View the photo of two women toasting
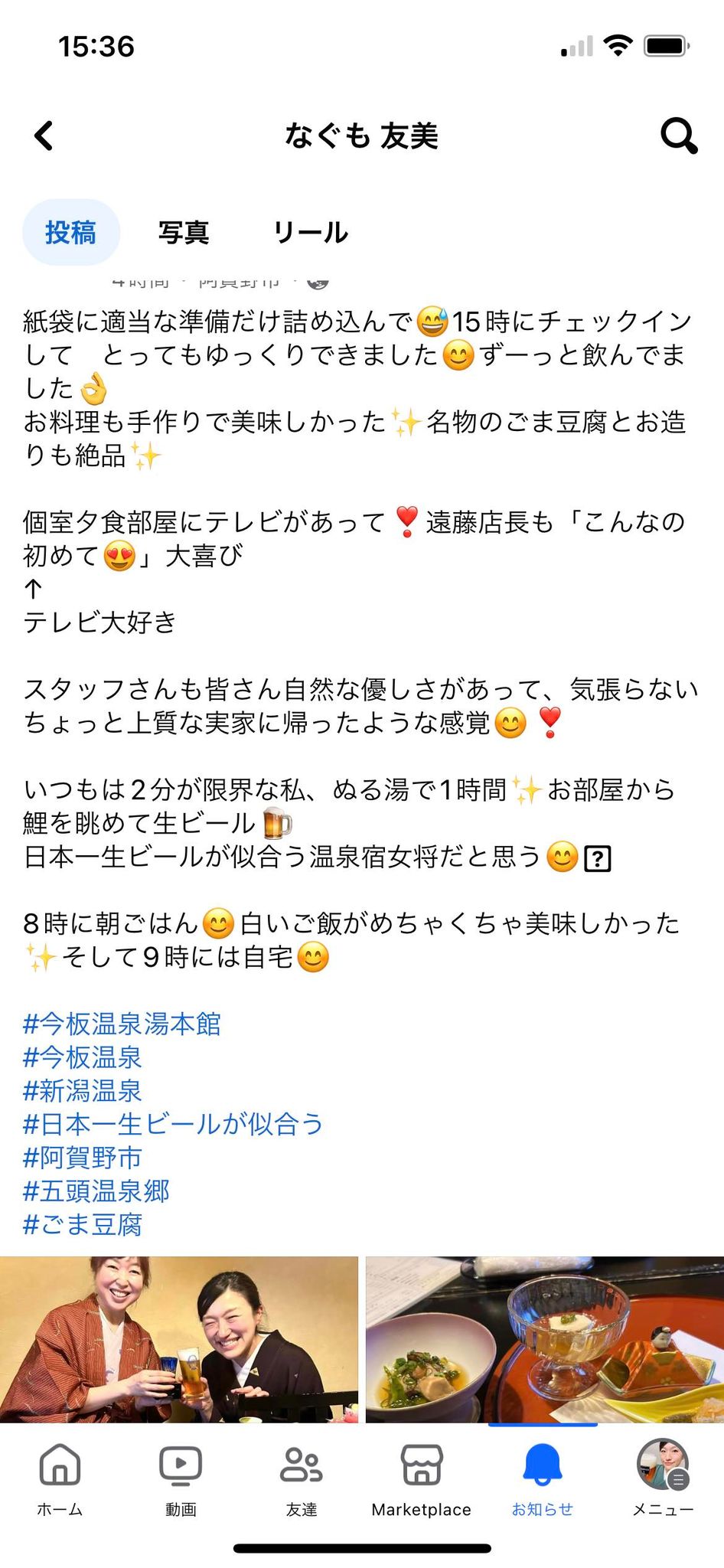Image resolution: width=724 pixels, height=1568 pixels. [x=179, y=1339]
